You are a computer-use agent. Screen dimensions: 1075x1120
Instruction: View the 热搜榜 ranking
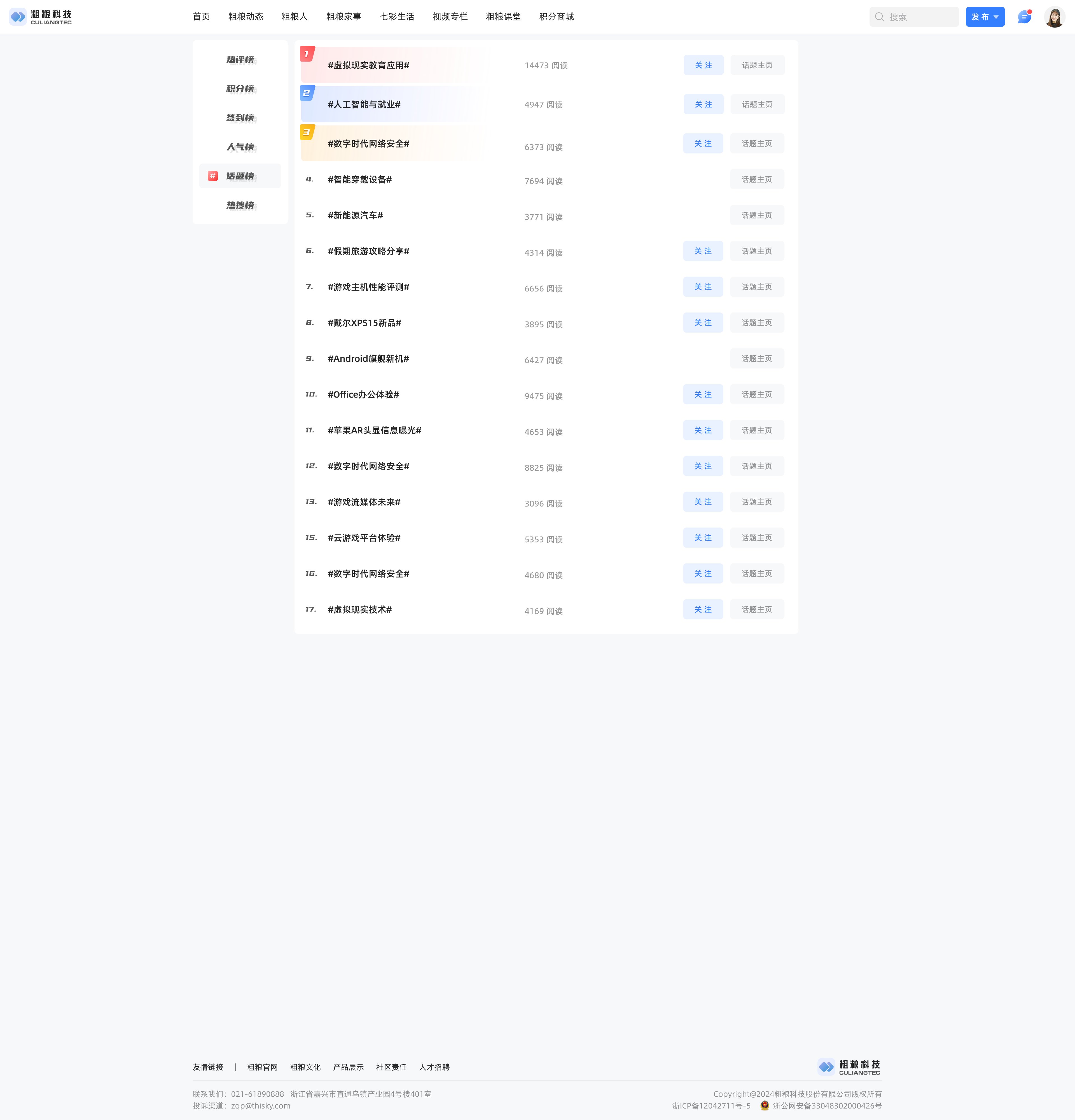pos(240,205)
